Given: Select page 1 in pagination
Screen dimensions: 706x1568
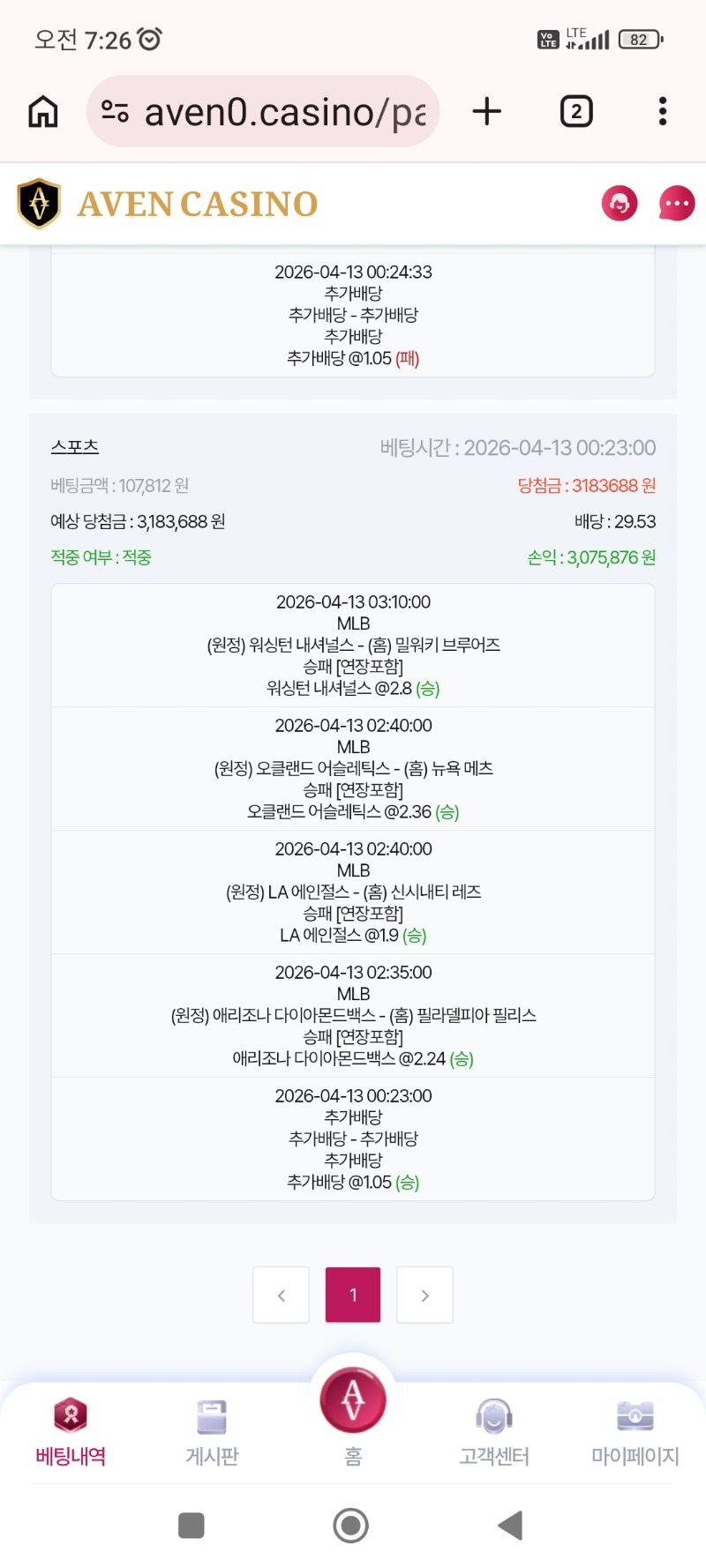Looking at the screenshot, I should point(353,1295).
